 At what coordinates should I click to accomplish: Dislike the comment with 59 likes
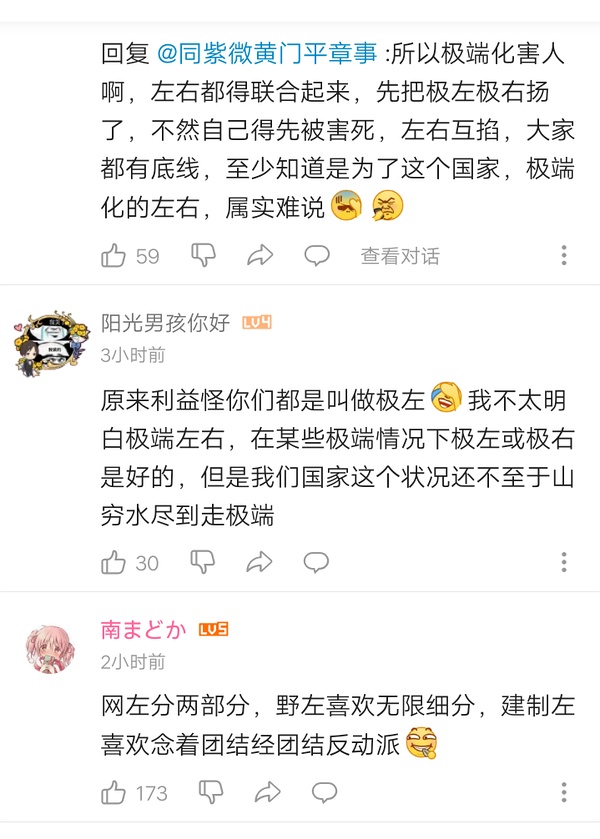(204, 256)
